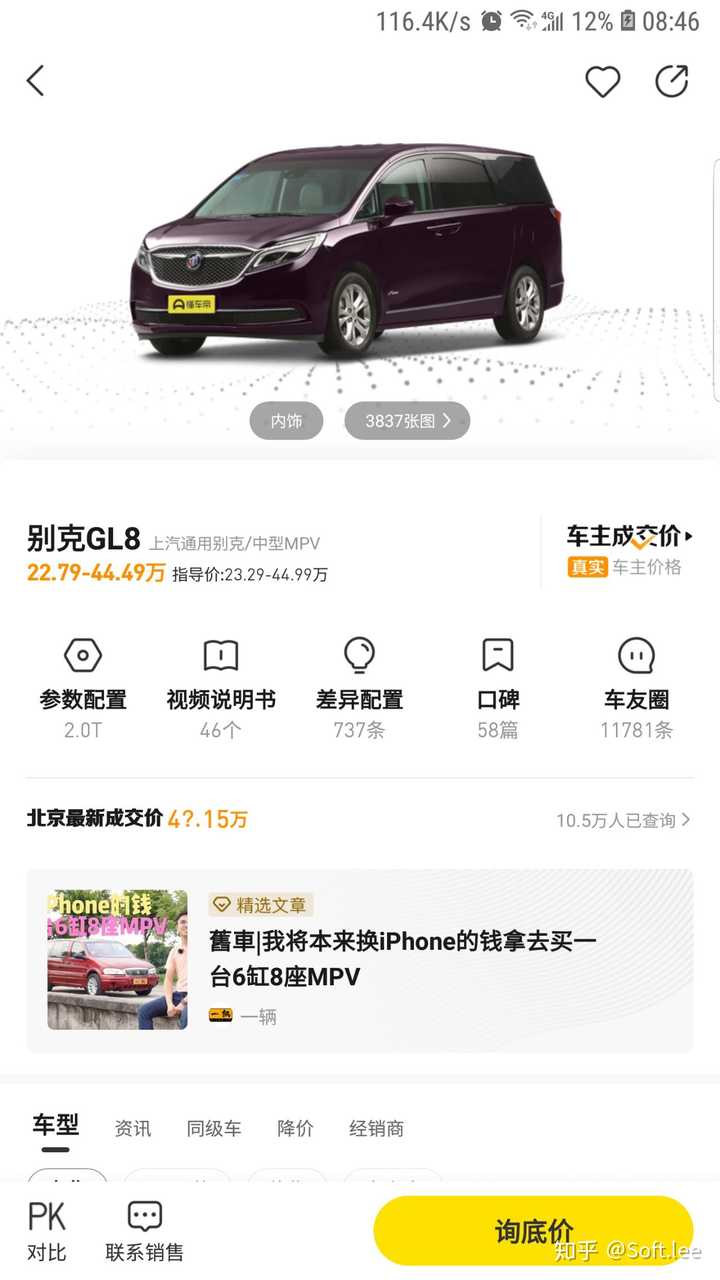Tap the back arrow top left
This screenshot has width=720, height=1280.
click(x=36, y=80)
